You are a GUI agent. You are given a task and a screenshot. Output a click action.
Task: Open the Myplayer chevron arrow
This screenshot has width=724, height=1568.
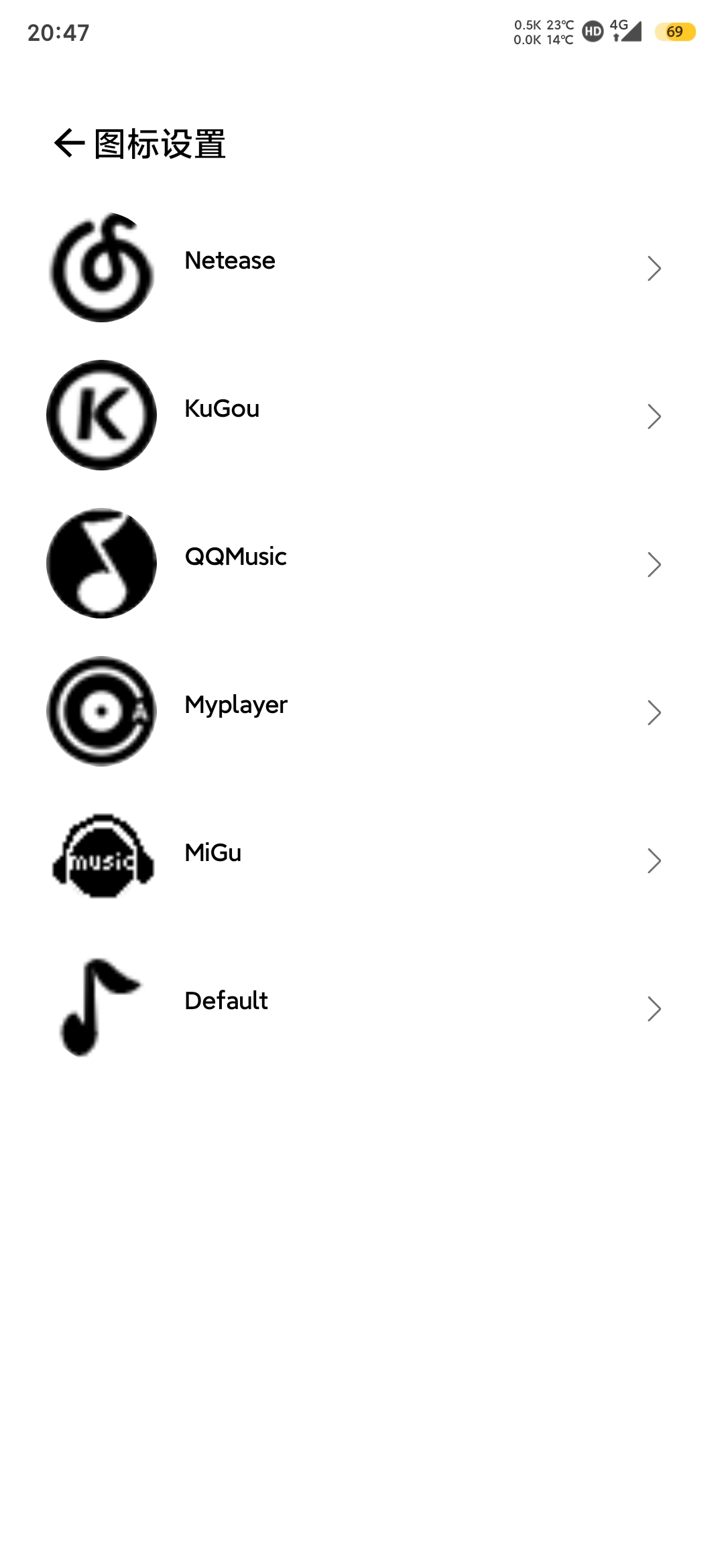click(654, 712)
